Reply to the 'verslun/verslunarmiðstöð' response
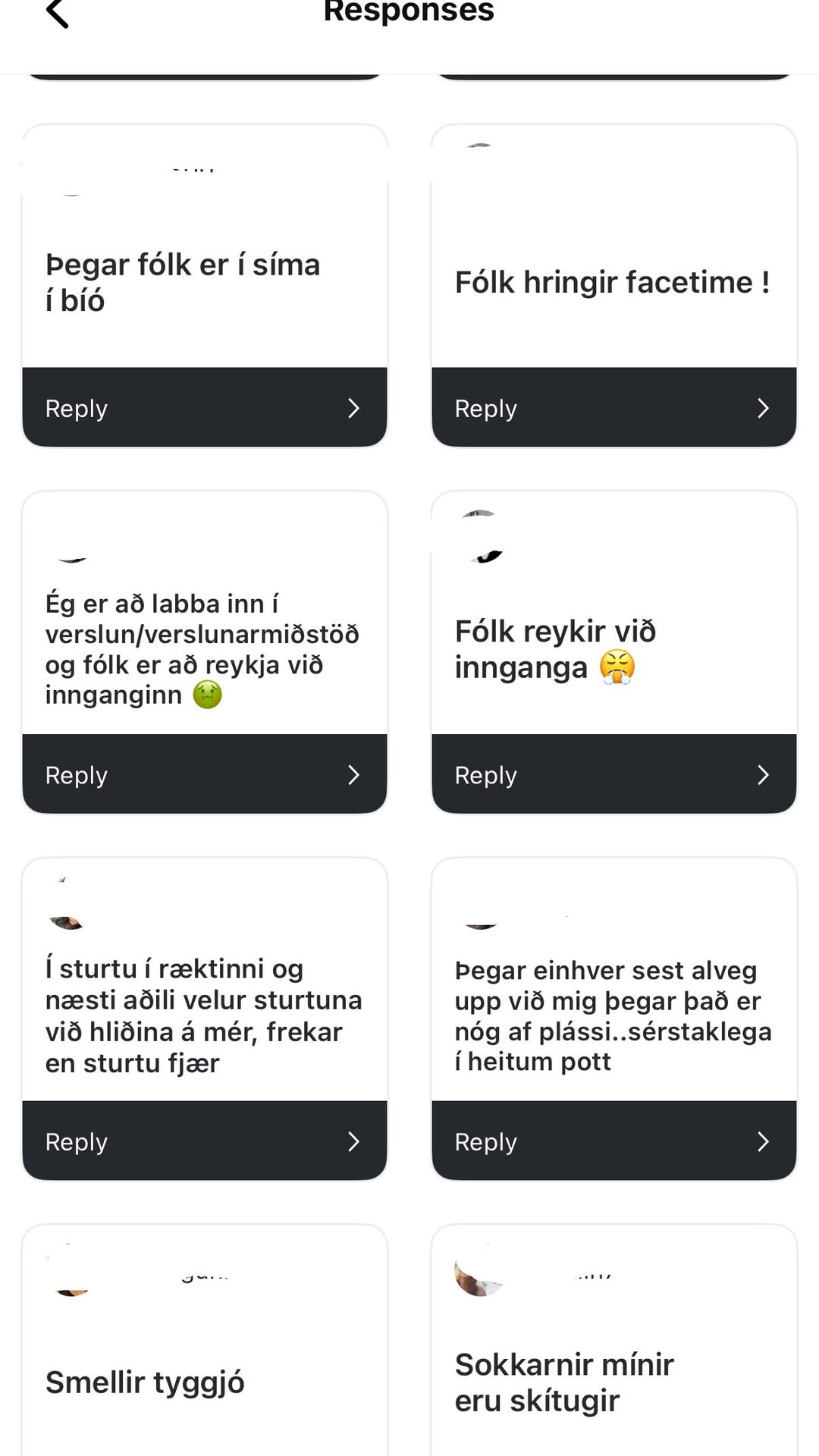The image size is (819, 1456). click(x=204, y=775)
